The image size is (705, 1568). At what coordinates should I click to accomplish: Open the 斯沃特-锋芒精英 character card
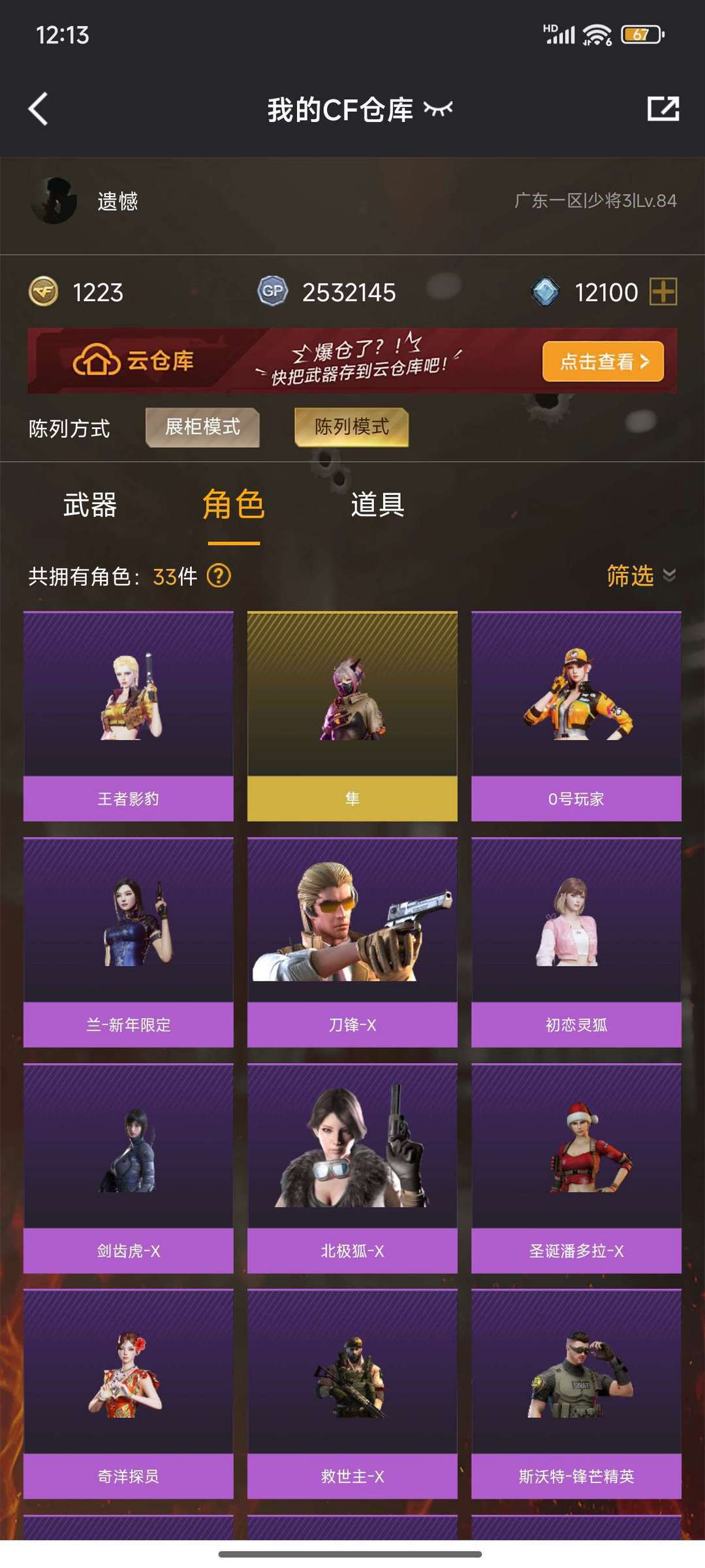(x=576, y=1394)
